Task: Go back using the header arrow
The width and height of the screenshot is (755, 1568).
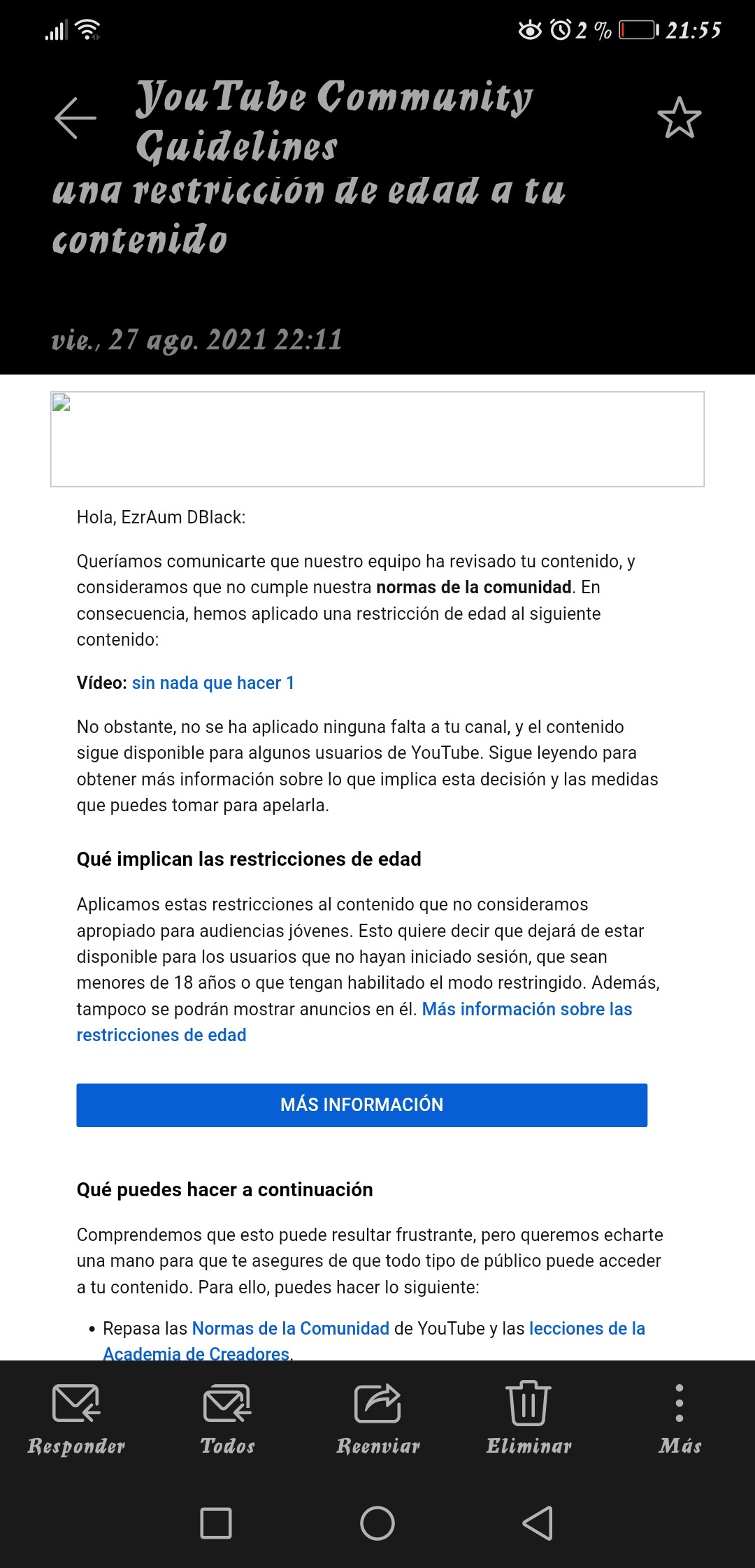Action: [75, 117]
